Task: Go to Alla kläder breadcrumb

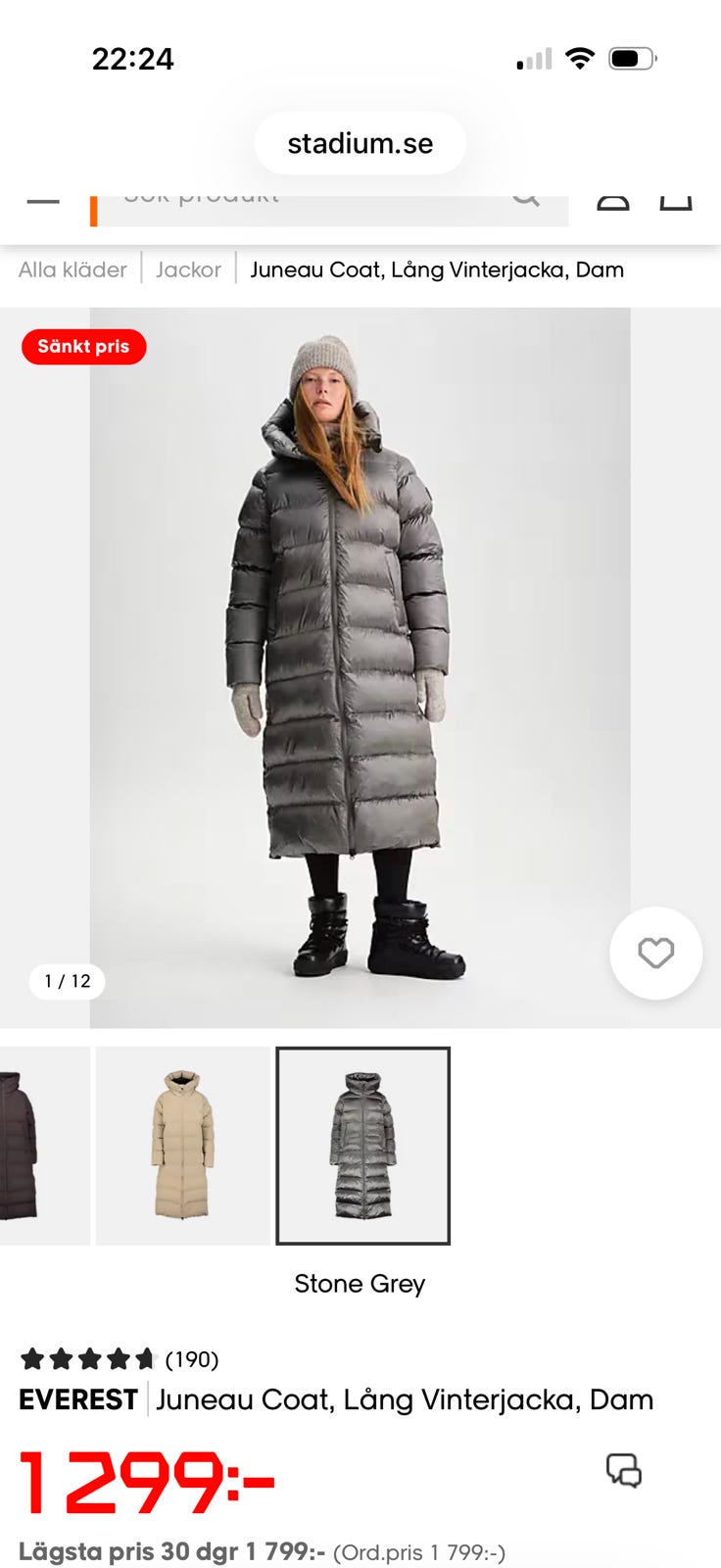Action: (72, 269)
